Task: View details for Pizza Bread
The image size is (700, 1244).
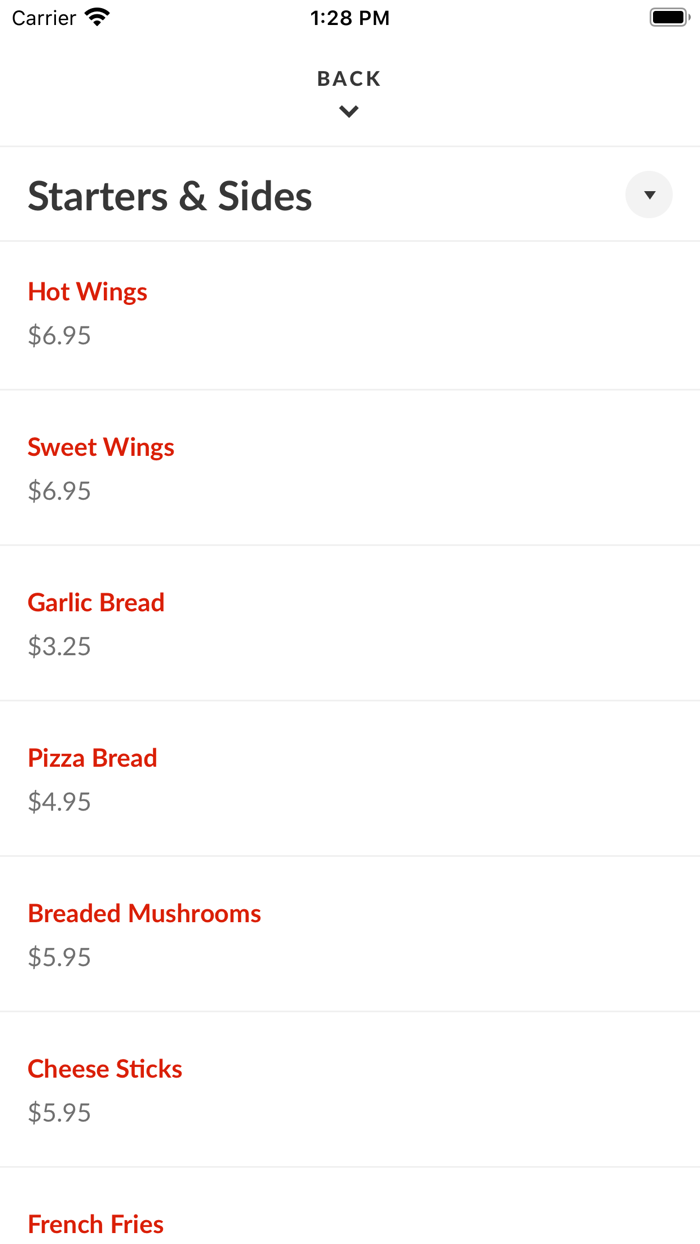Action: [x=92, y=758]
